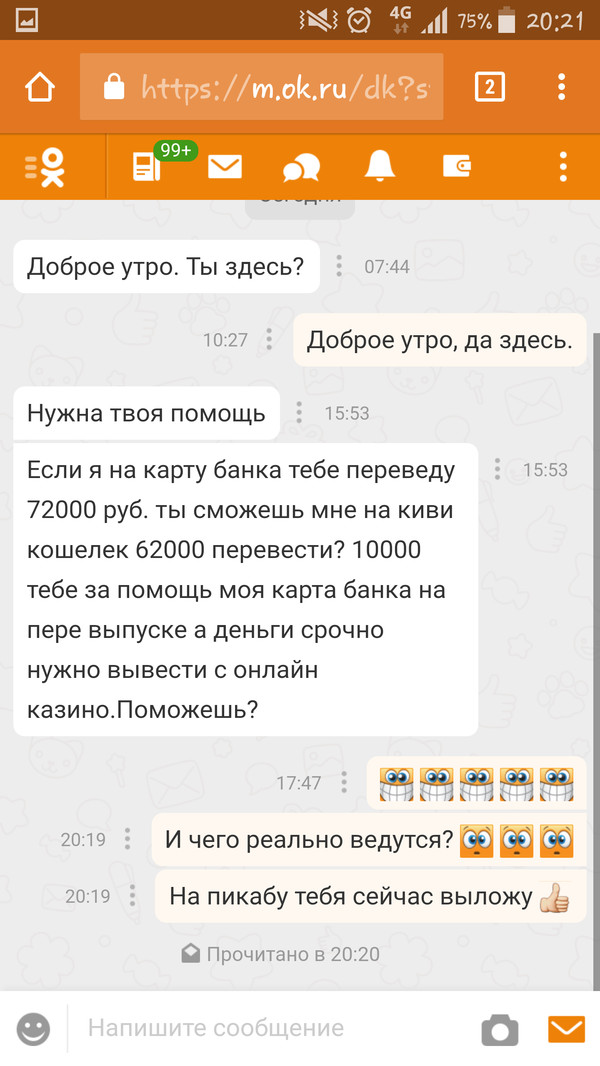Open the discussions icon

[301, 167]
